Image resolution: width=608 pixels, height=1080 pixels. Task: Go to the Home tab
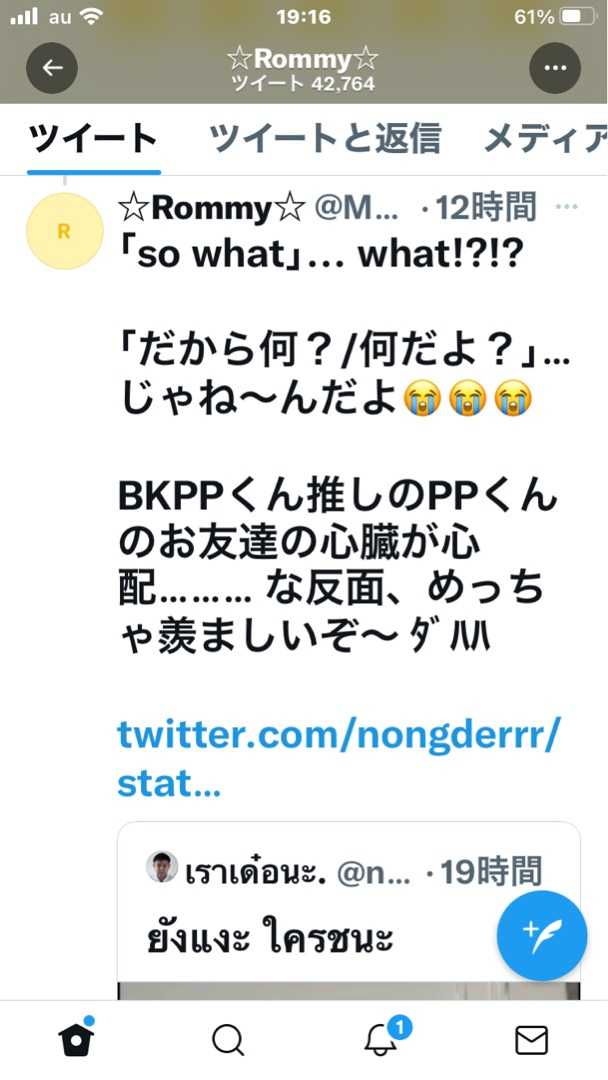point(76,1039)
